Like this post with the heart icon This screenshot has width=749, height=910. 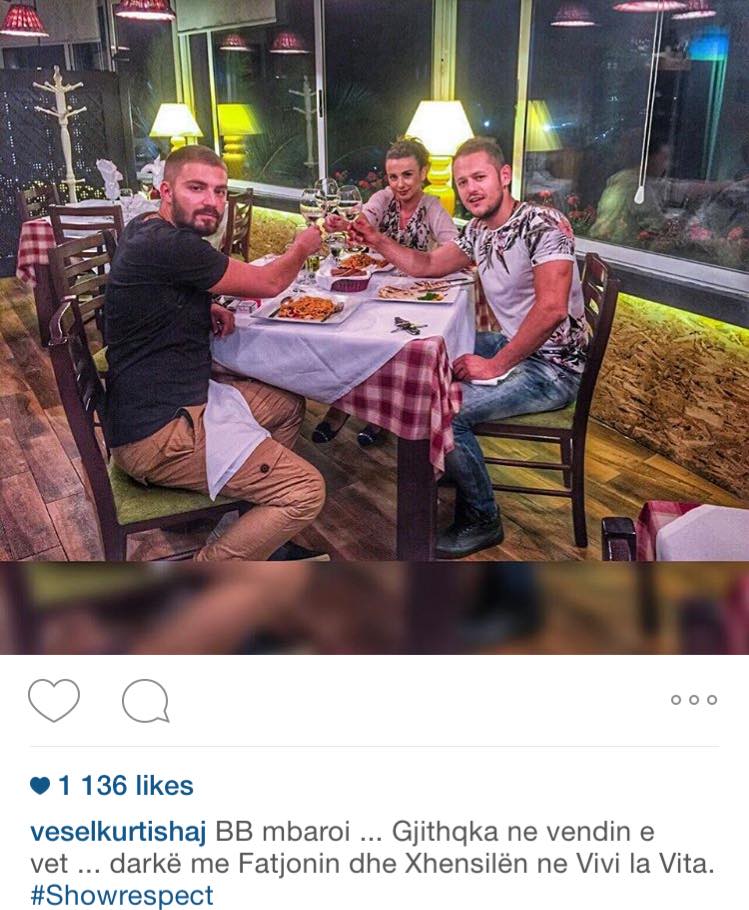point(53,700)
